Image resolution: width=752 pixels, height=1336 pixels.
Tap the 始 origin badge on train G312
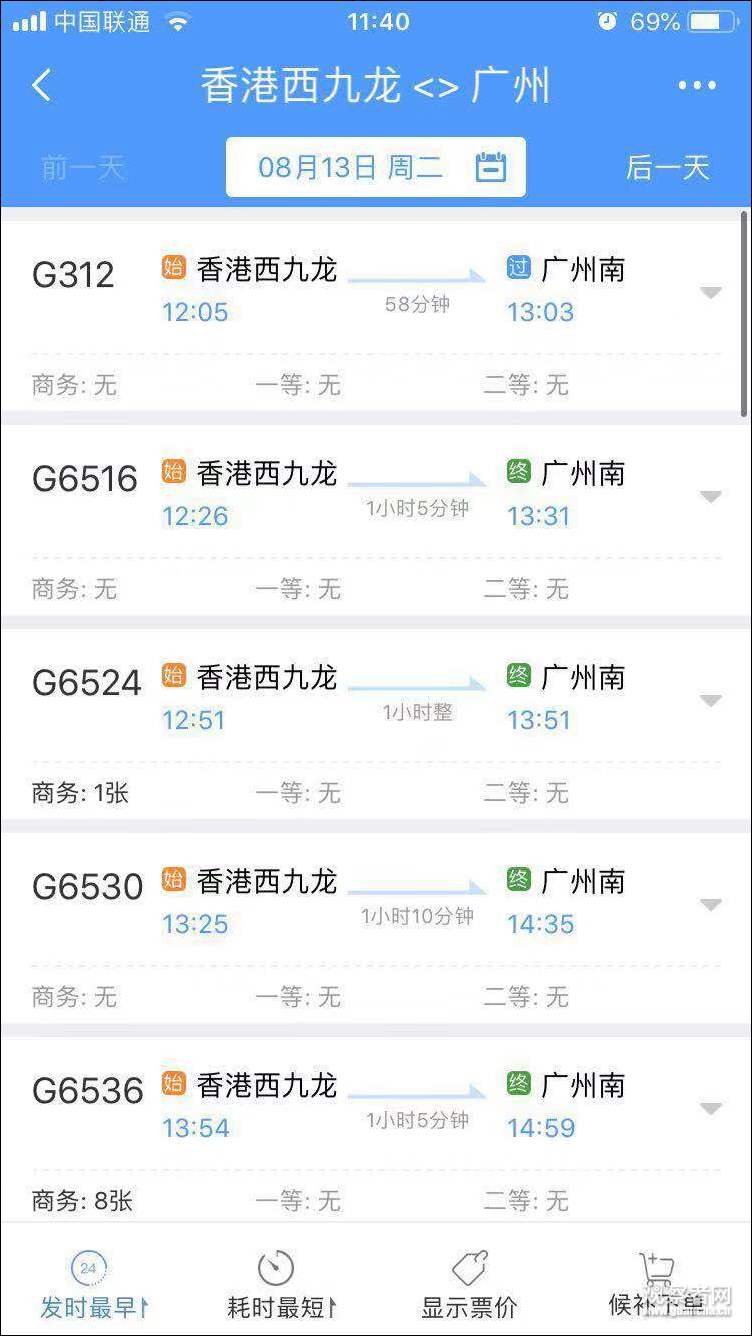pyautogui.click(x=174, y=268)
